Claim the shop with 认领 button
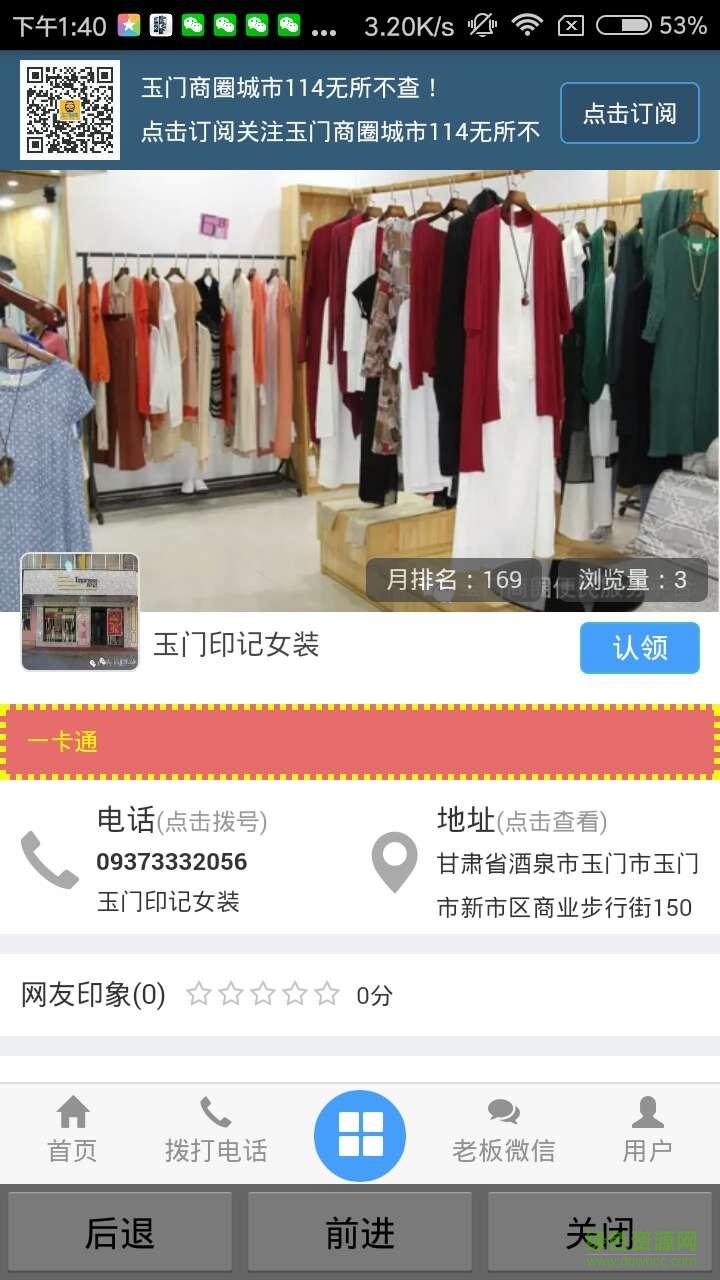The width and height of the screenshot is (720, 1280). pos(639,648)
